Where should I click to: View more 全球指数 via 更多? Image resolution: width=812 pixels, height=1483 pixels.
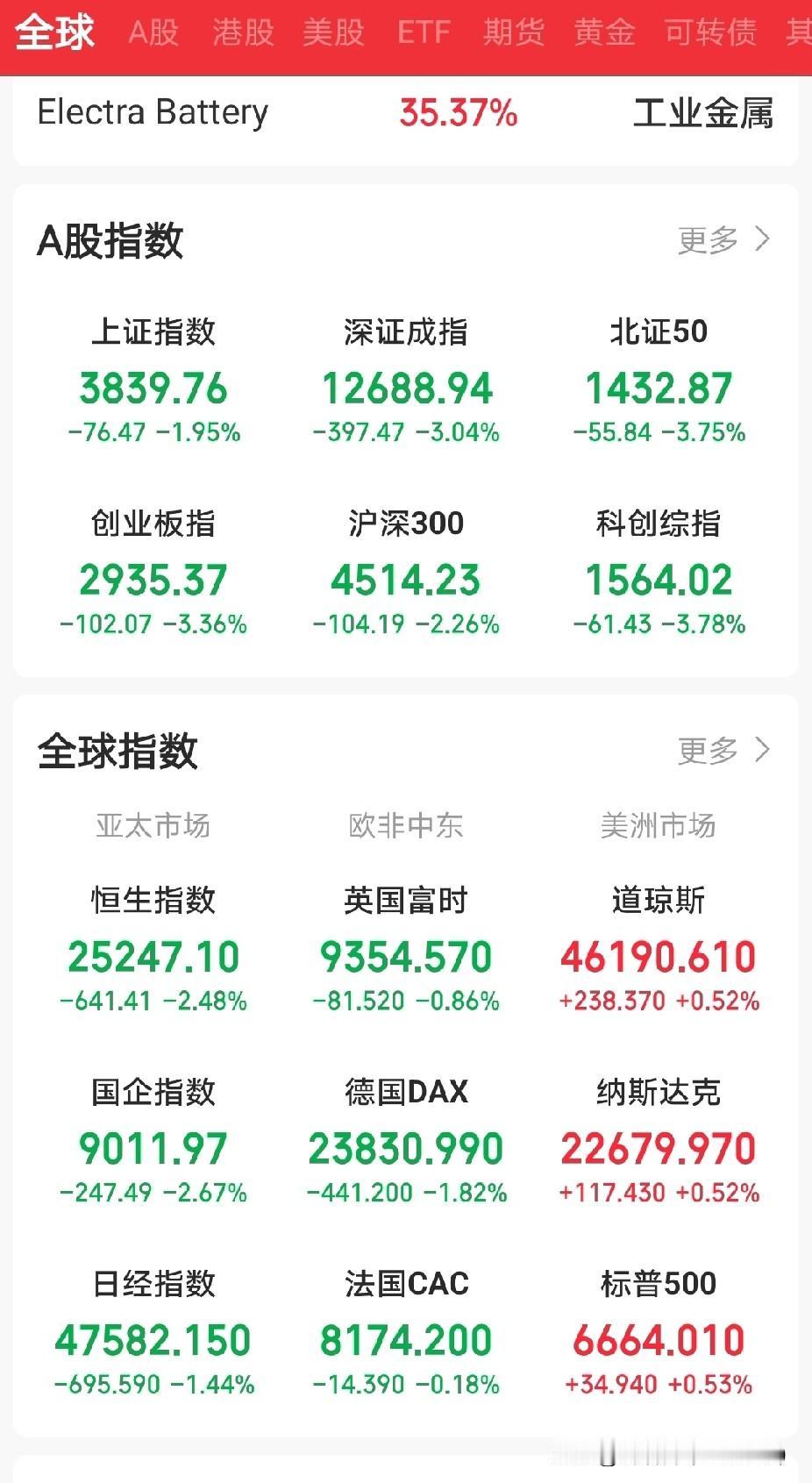[x=723, y=751]
